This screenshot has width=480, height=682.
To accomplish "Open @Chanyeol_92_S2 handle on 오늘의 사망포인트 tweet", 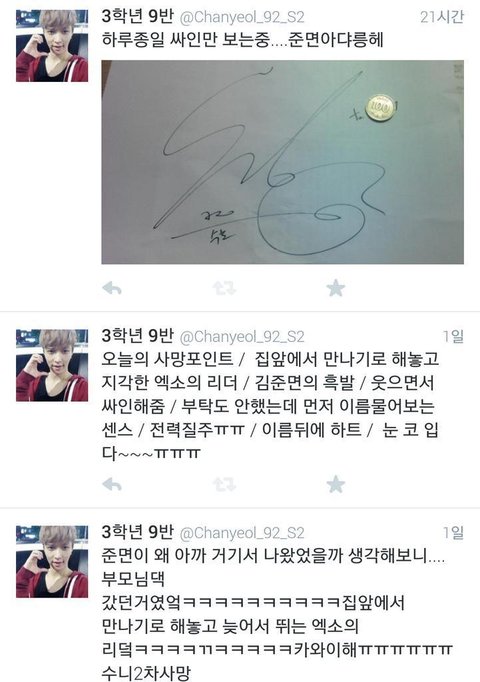I will tap(242, 337).
